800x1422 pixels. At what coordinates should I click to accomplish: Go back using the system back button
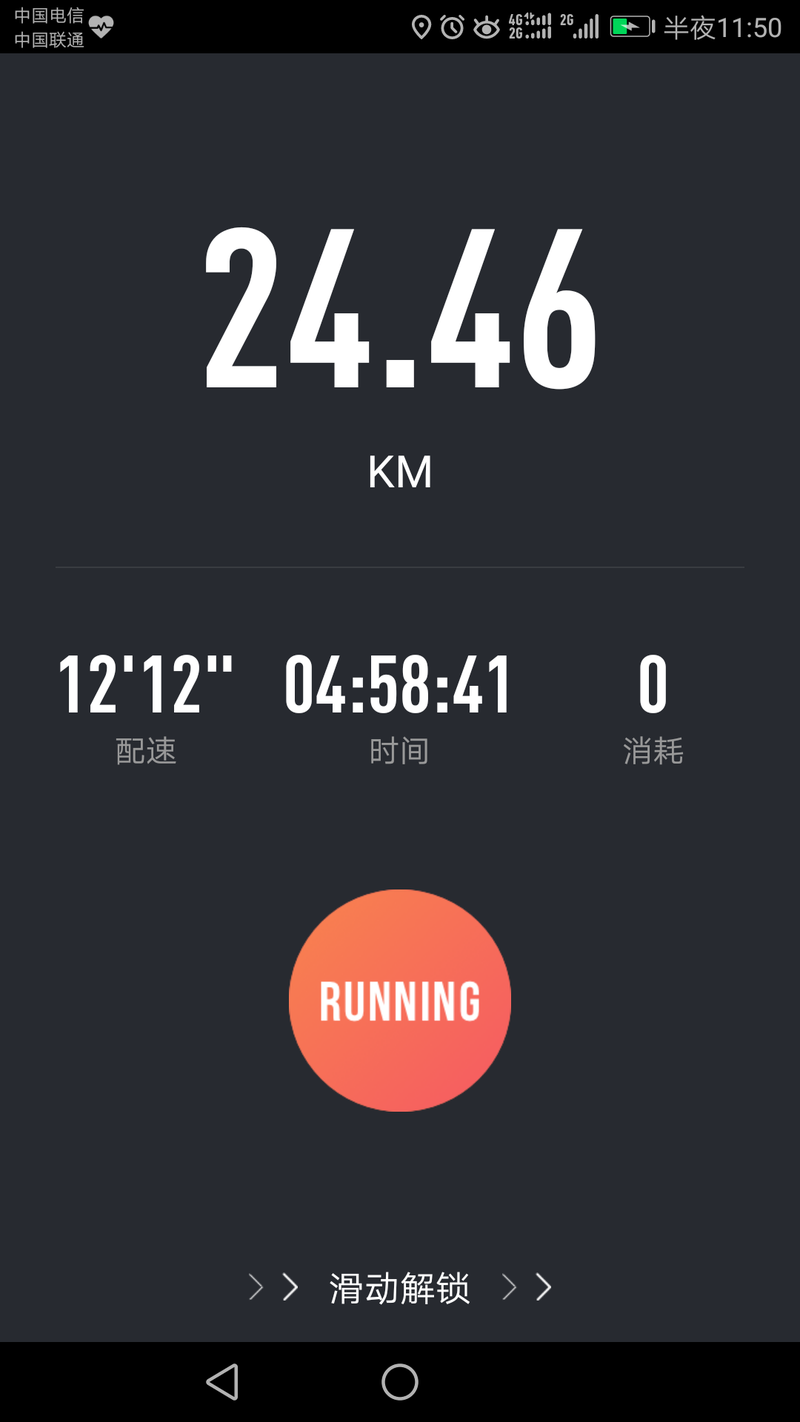222,1382
